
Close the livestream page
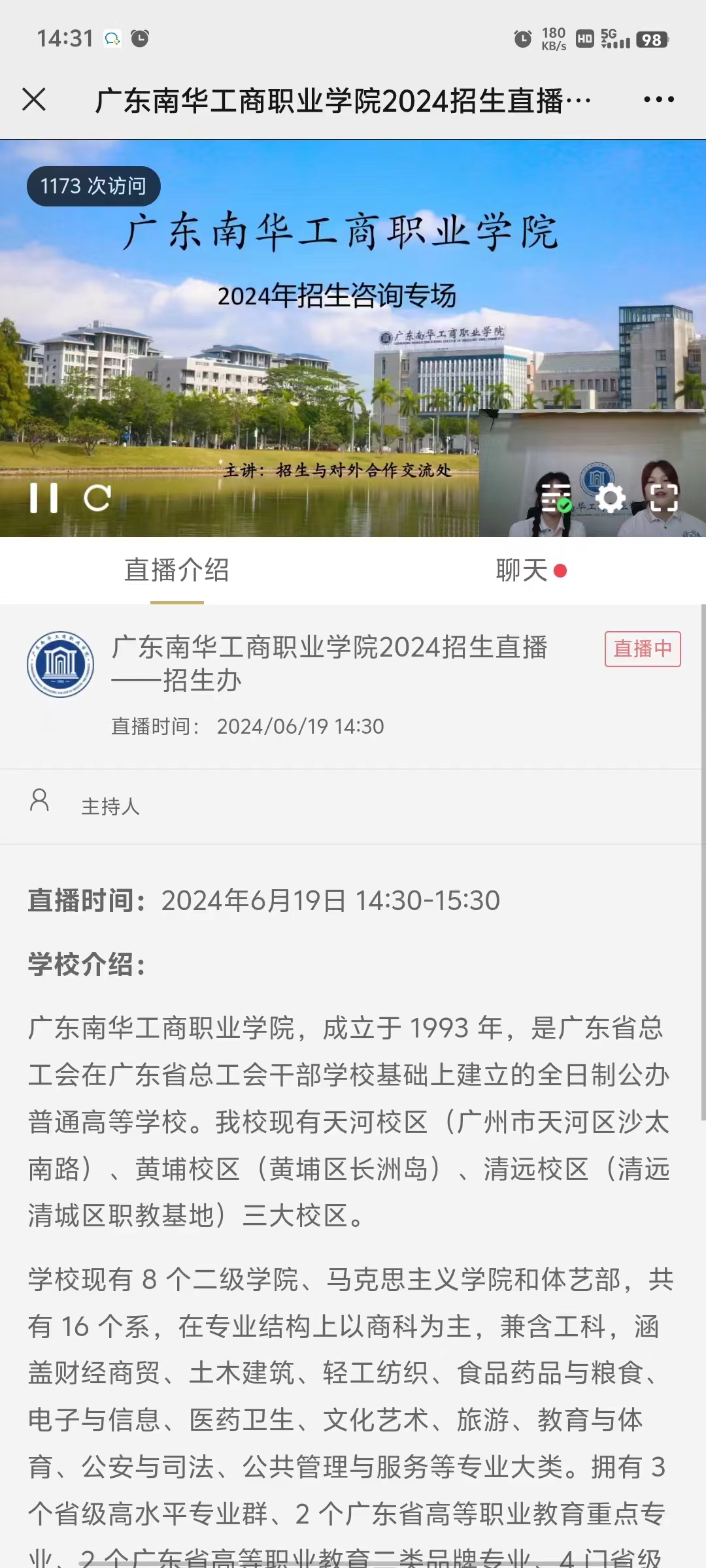pyautogui.click(x=34, y=100)
